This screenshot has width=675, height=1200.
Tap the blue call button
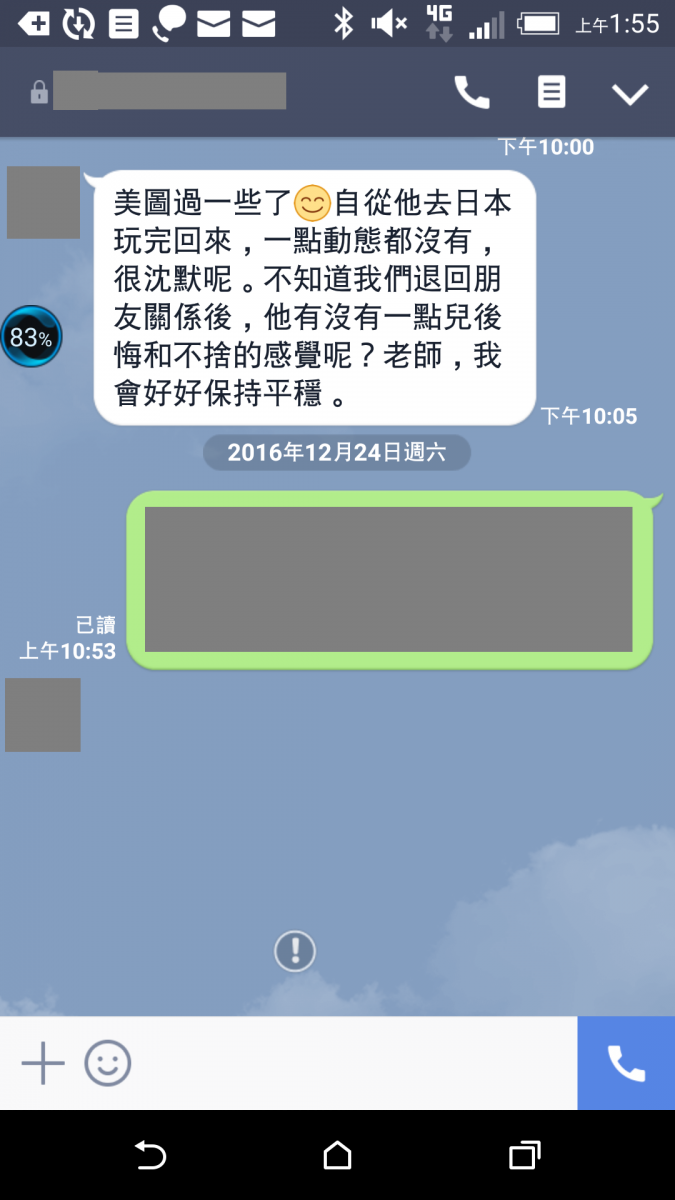point(626,1063)
